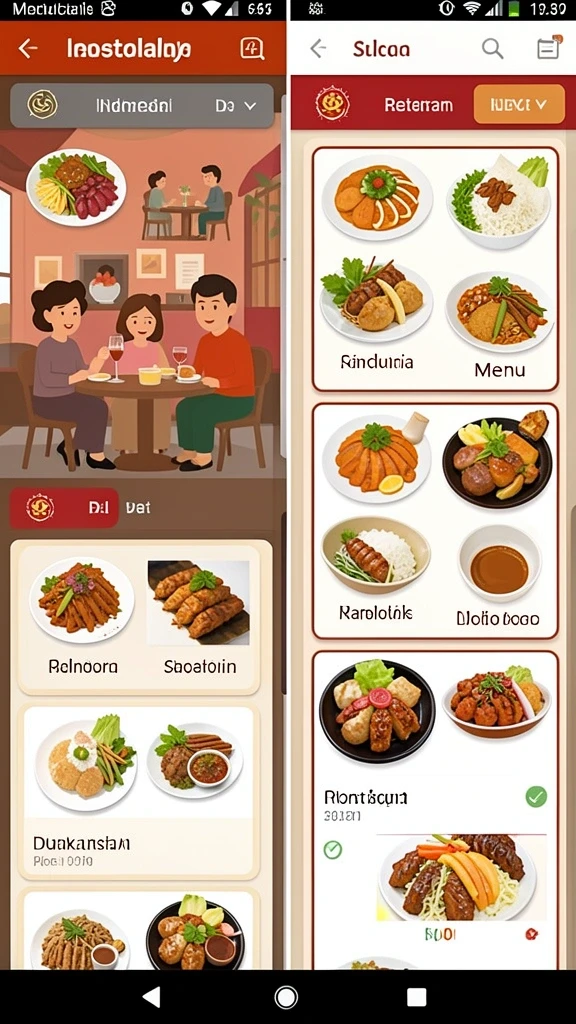This screenshot has height=1024, width=576.
Task: Open search in the Sulcaa header
Action: pyautogui.click(x=492, y=48)
